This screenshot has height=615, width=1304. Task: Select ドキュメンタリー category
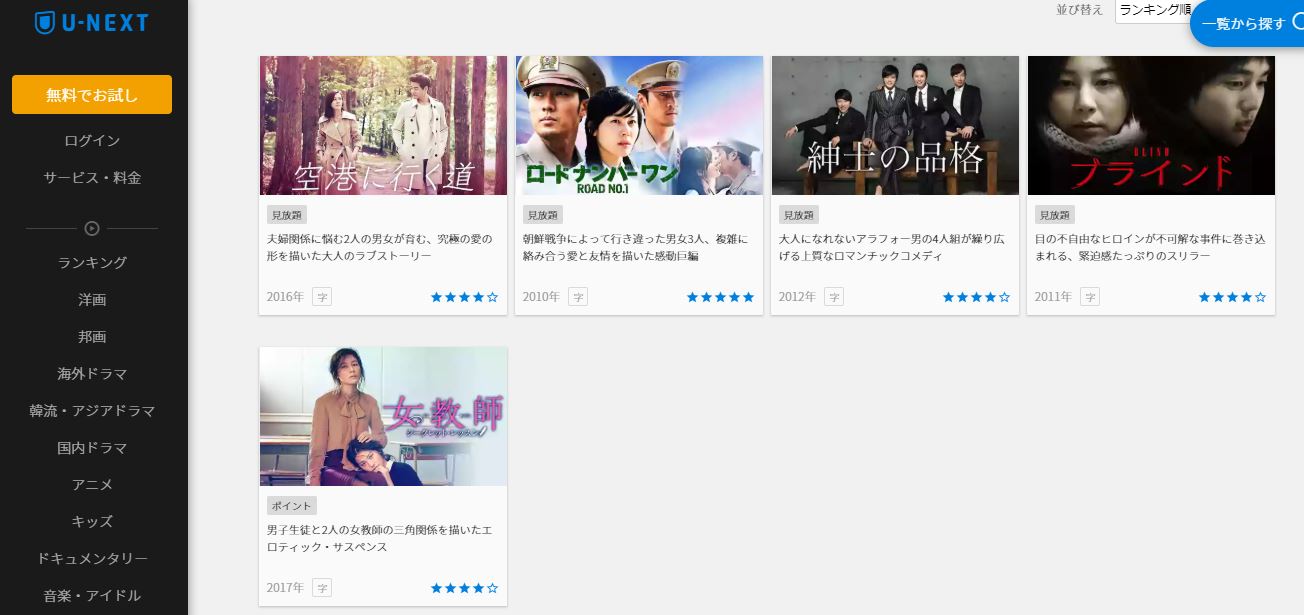pos(92,559)
